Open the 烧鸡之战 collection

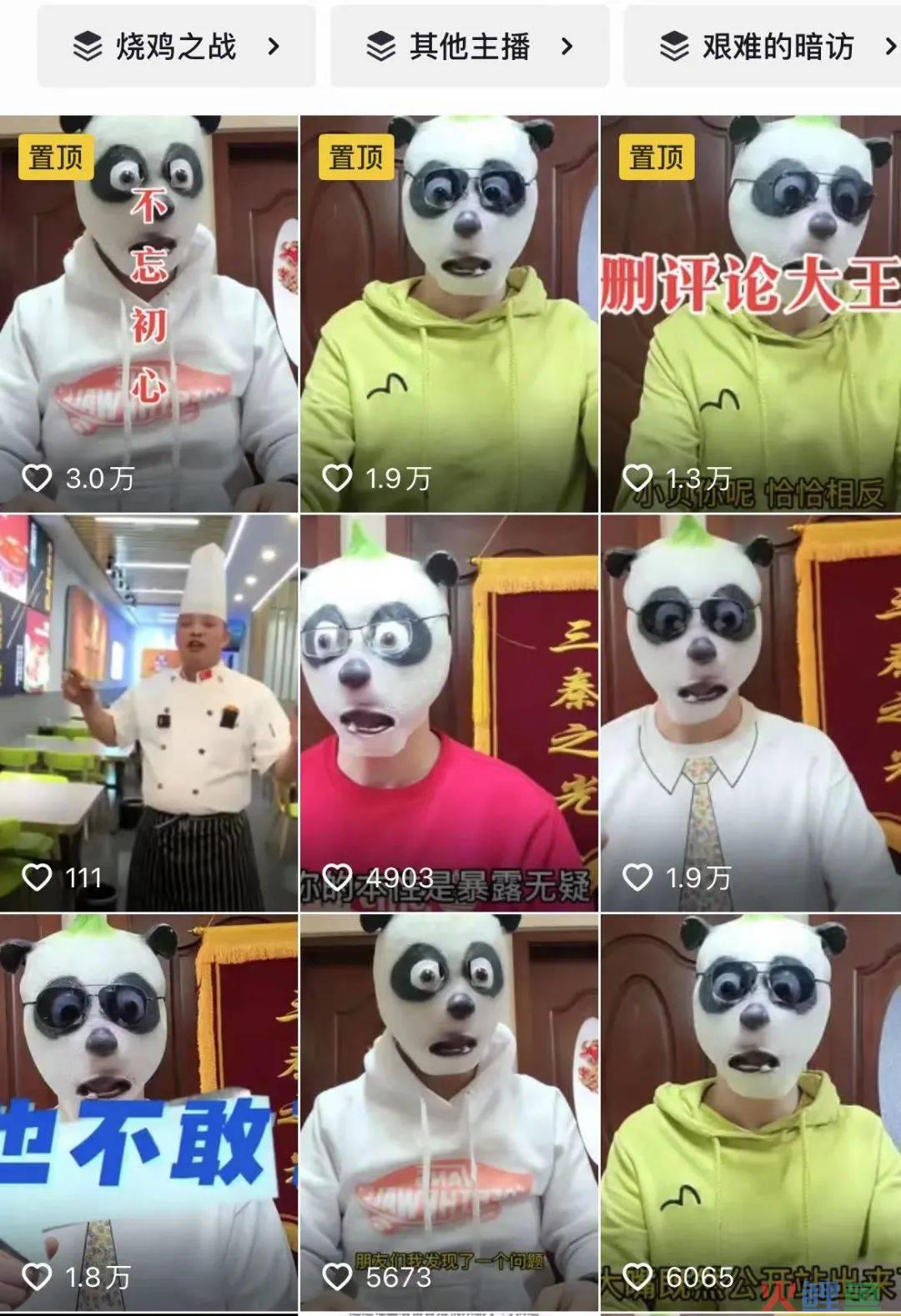click(x=176, y=47)
